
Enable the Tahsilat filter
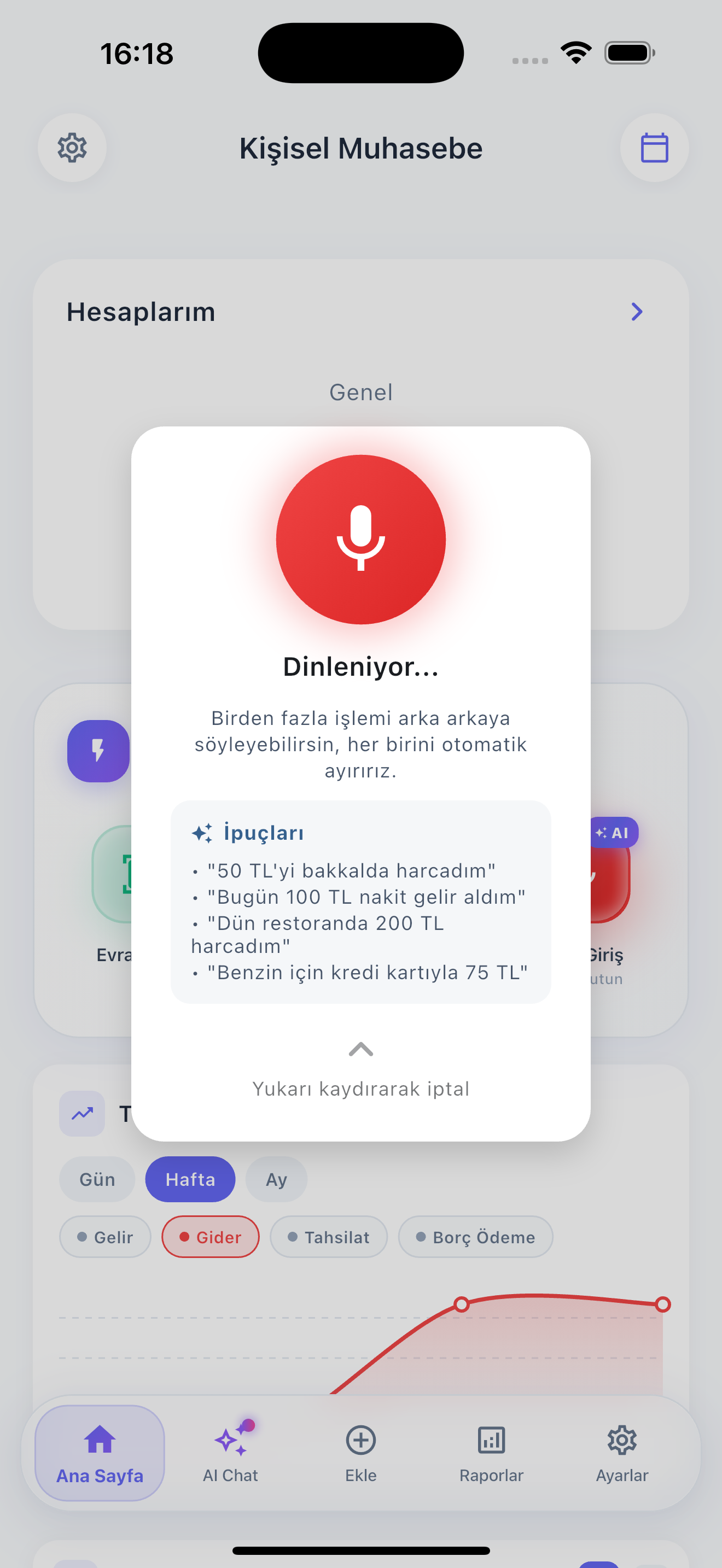coord(328,1236)
